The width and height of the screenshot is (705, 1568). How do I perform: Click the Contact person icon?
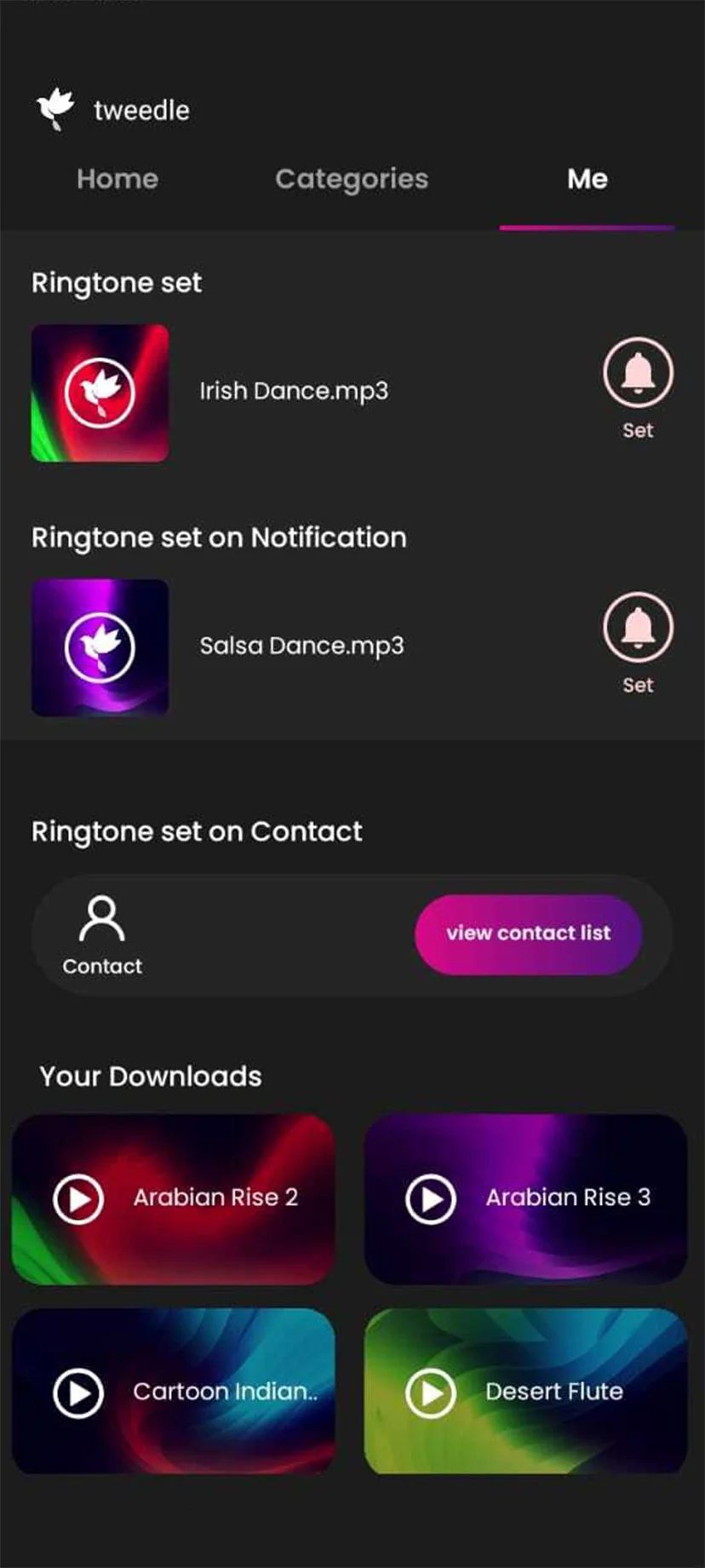pyautogui.click(x=101, y=916)
